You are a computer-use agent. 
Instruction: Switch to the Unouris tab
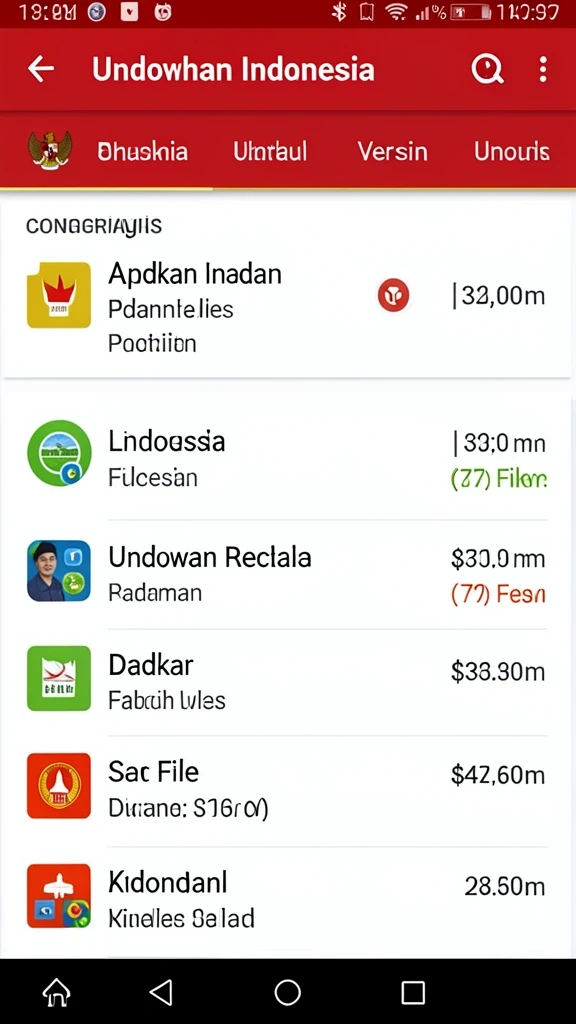(x=511, y=152)
